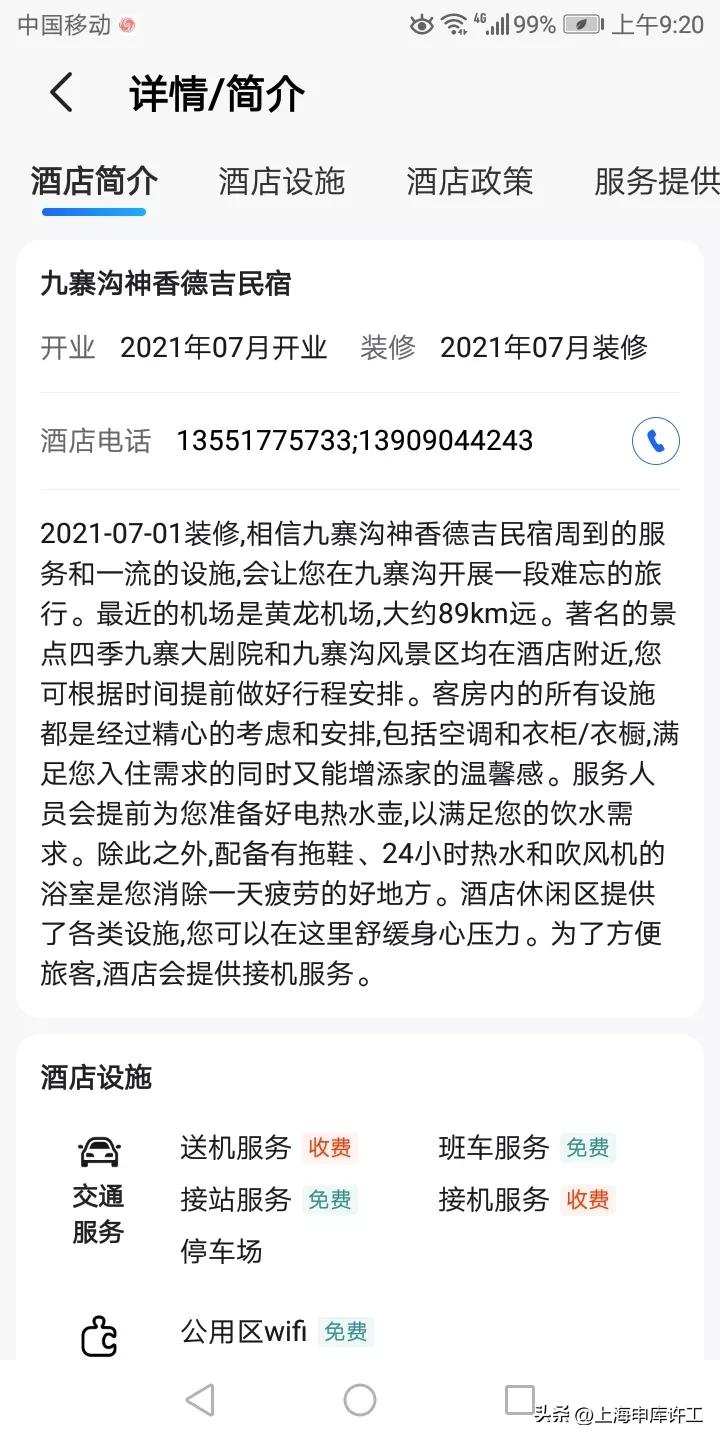This screenshot has height=1440, width=720.
Task: Select the 酒店简介 tab
Action: (94, 181)
